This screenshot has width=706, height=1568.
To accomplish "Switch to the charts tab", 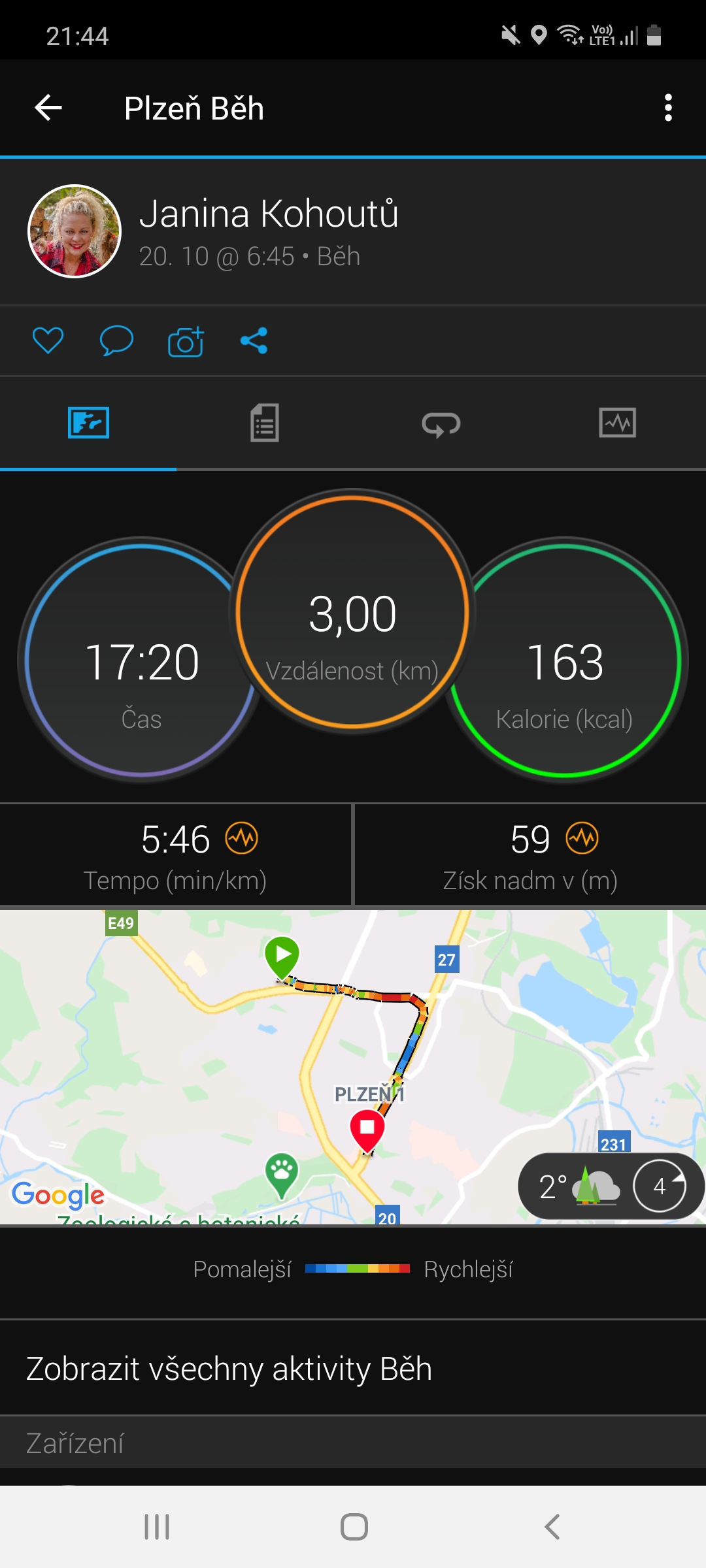I will 618,423.
